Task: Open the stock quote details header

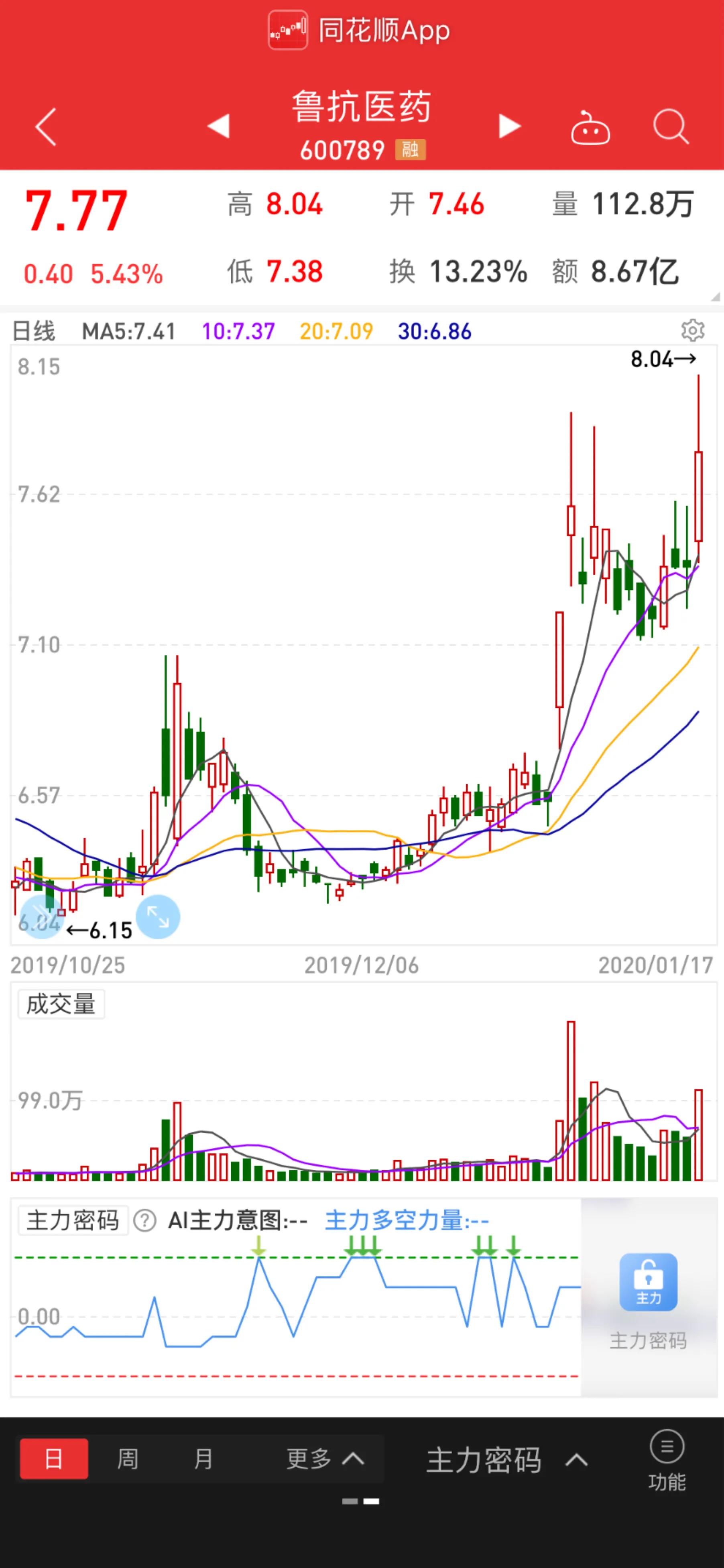Action: [x=362, y=237]
